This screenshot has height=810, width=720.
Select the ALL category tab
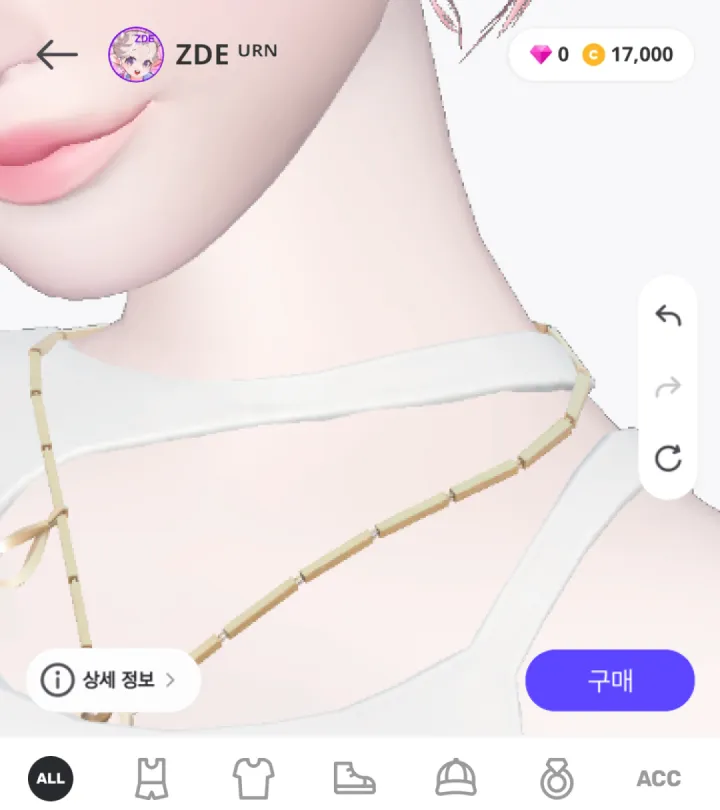(50, 777)
